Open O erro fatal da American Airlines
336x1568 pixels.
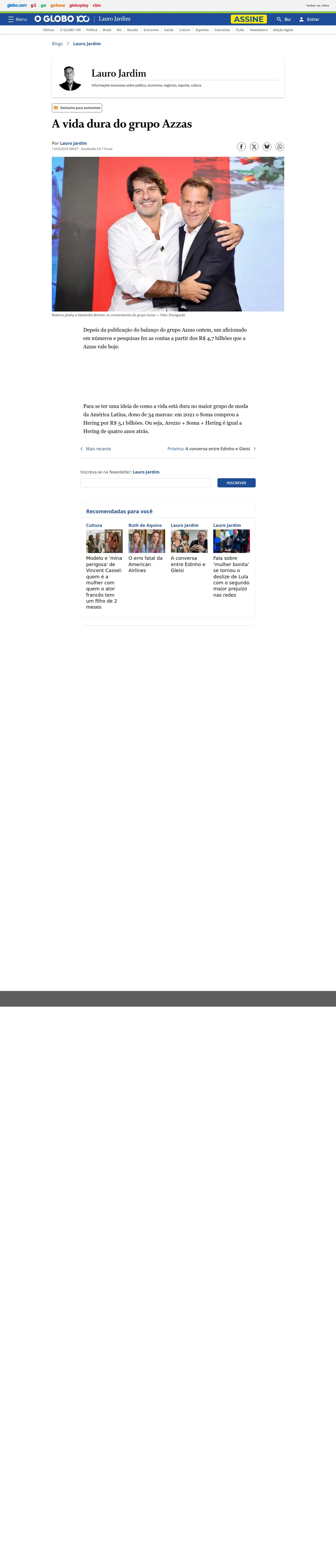[146, 564]
